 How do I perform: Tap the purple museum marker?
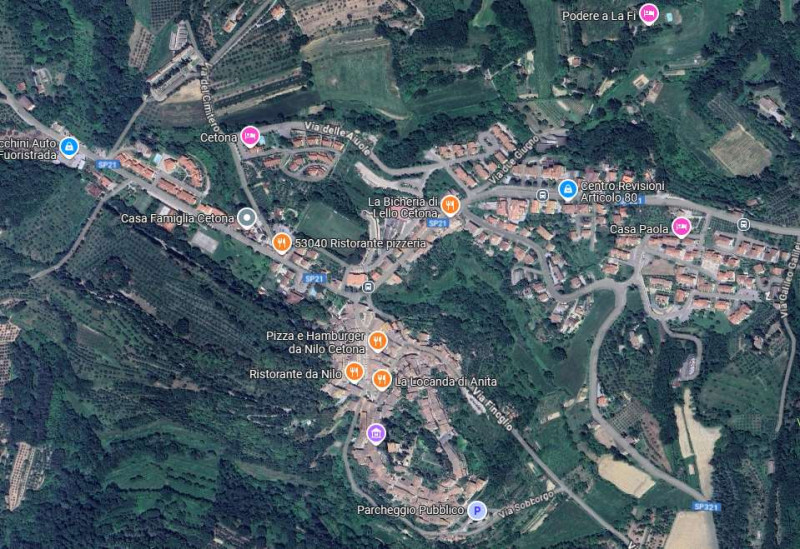pyautogui.click(x=376, y=432)
